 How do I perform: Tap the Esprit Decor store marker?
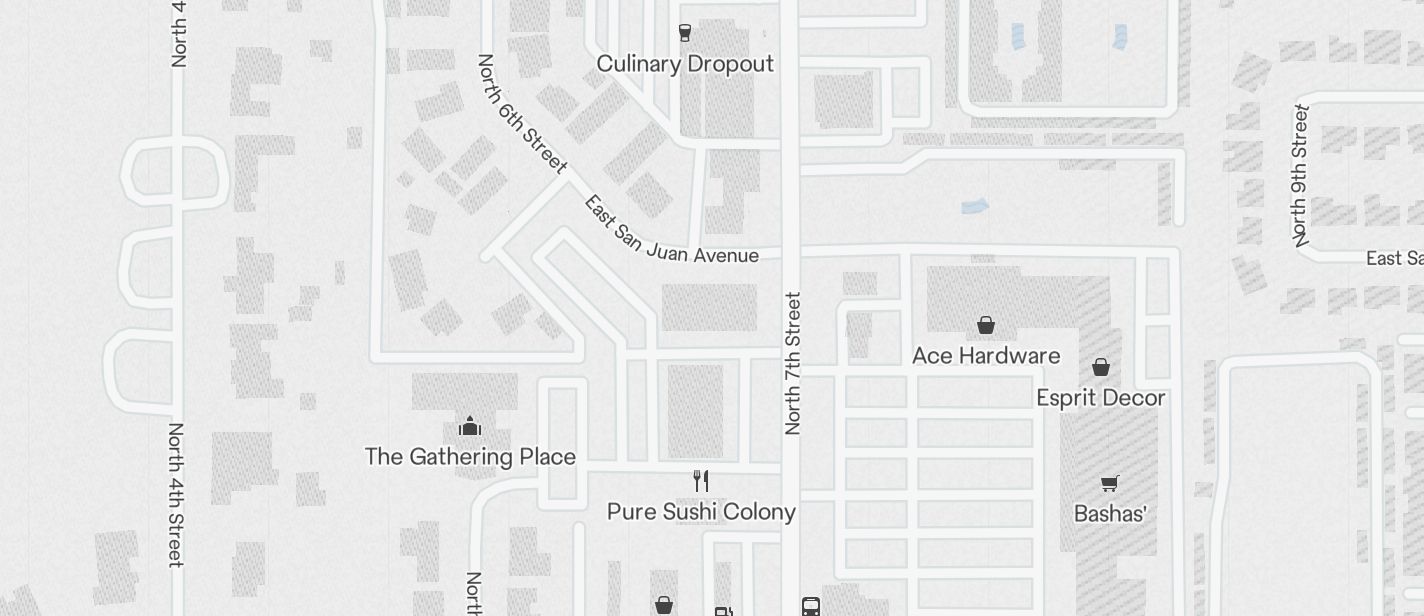(1100, 367)
